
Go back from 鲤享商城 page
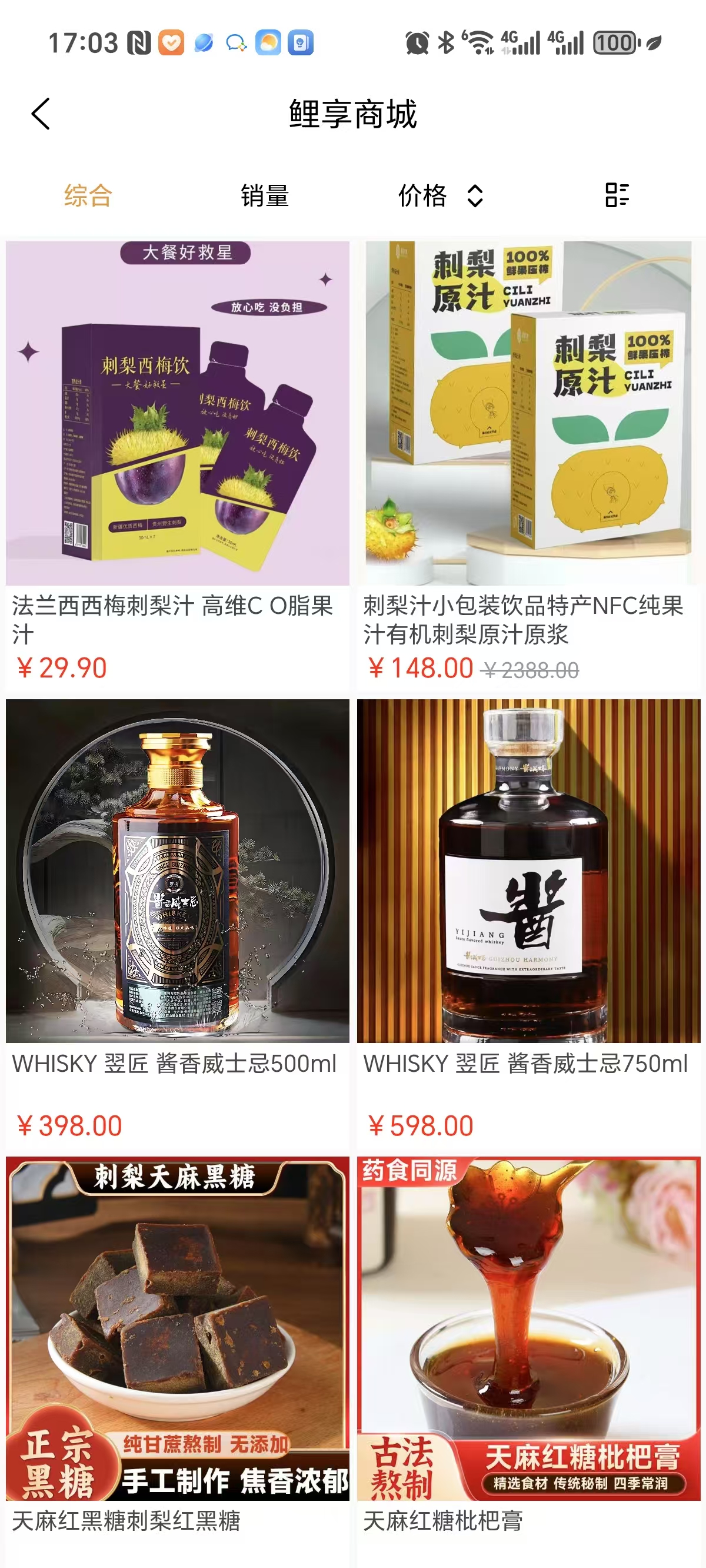pos(41,114)
